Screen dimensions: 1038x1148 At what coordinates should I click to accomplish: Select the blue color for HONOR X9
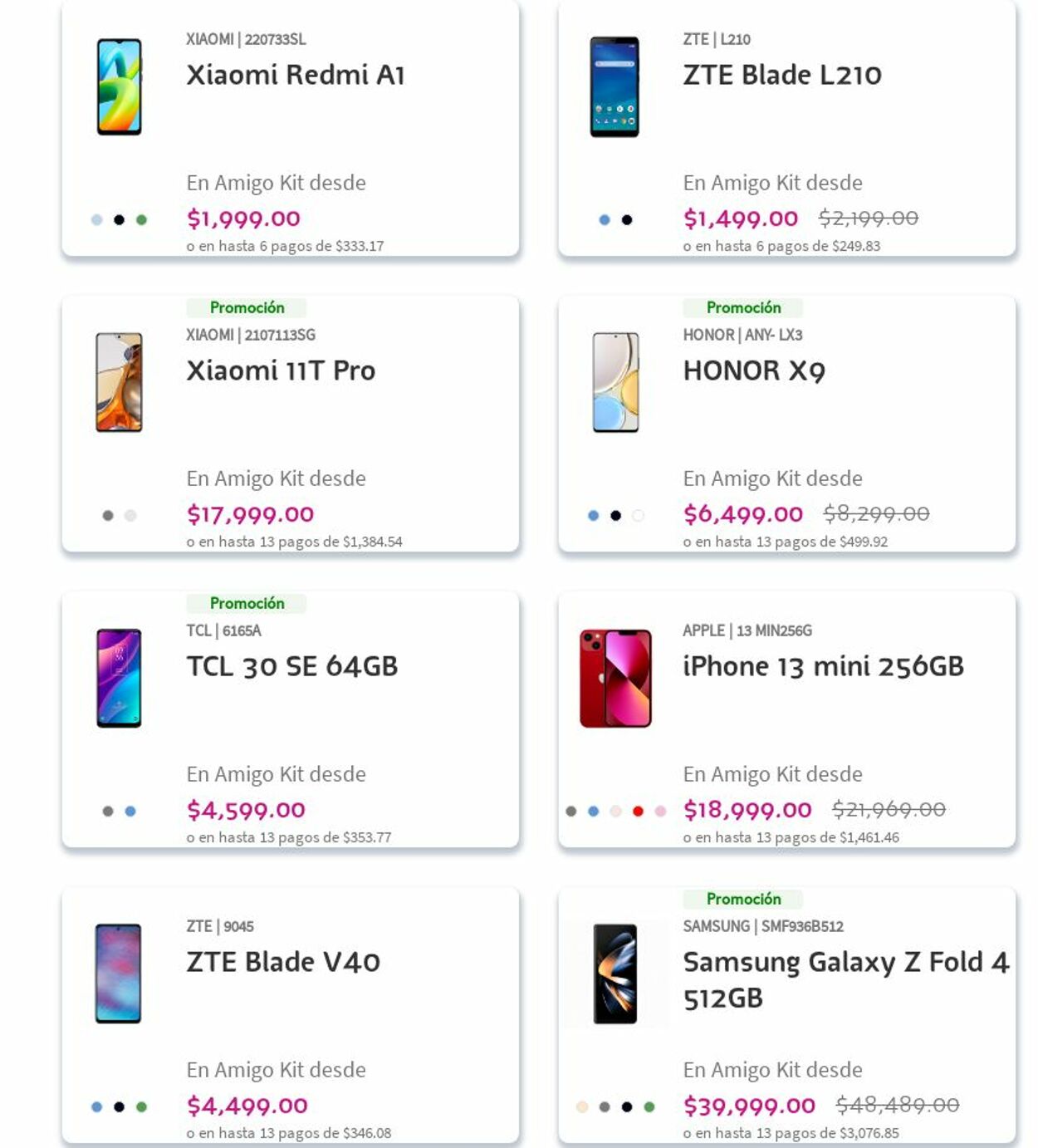click(x=593, y=516)
